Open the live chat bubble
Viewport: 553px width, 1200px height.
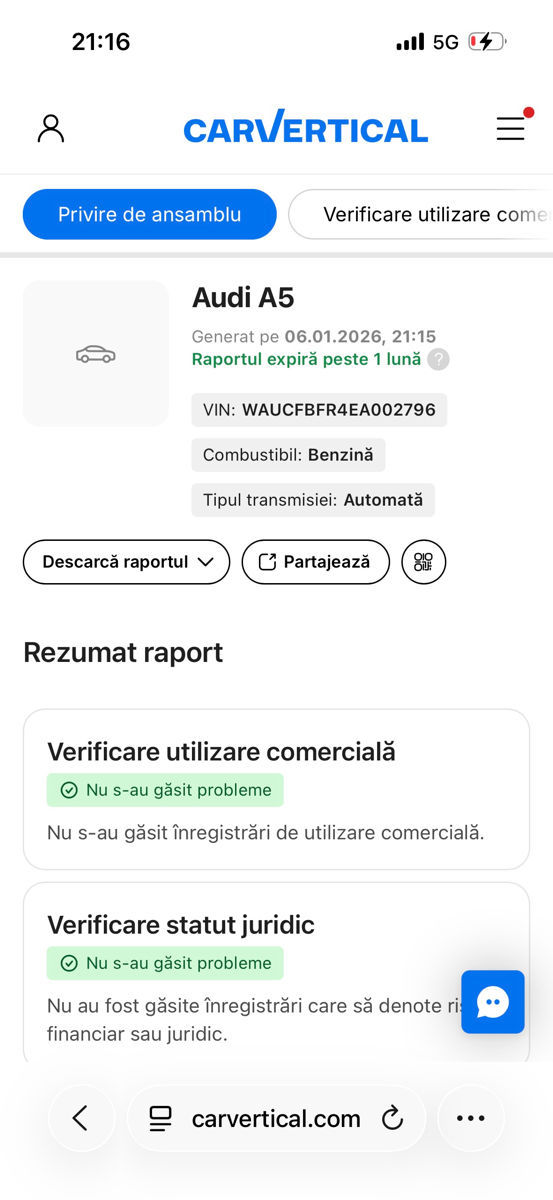(492, 1002)
